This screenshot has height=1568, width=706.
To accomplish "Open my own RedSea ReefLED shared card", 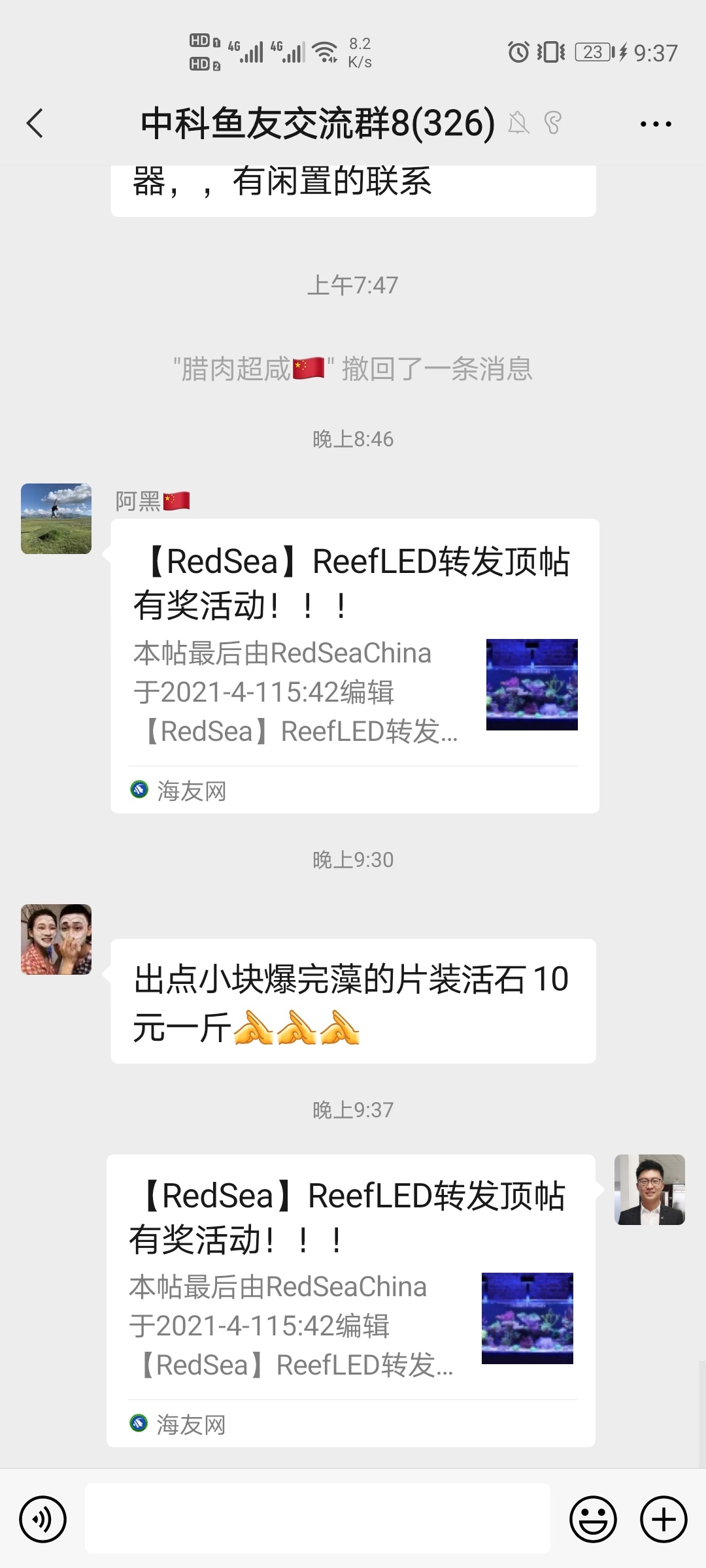I will (350, 1299).
